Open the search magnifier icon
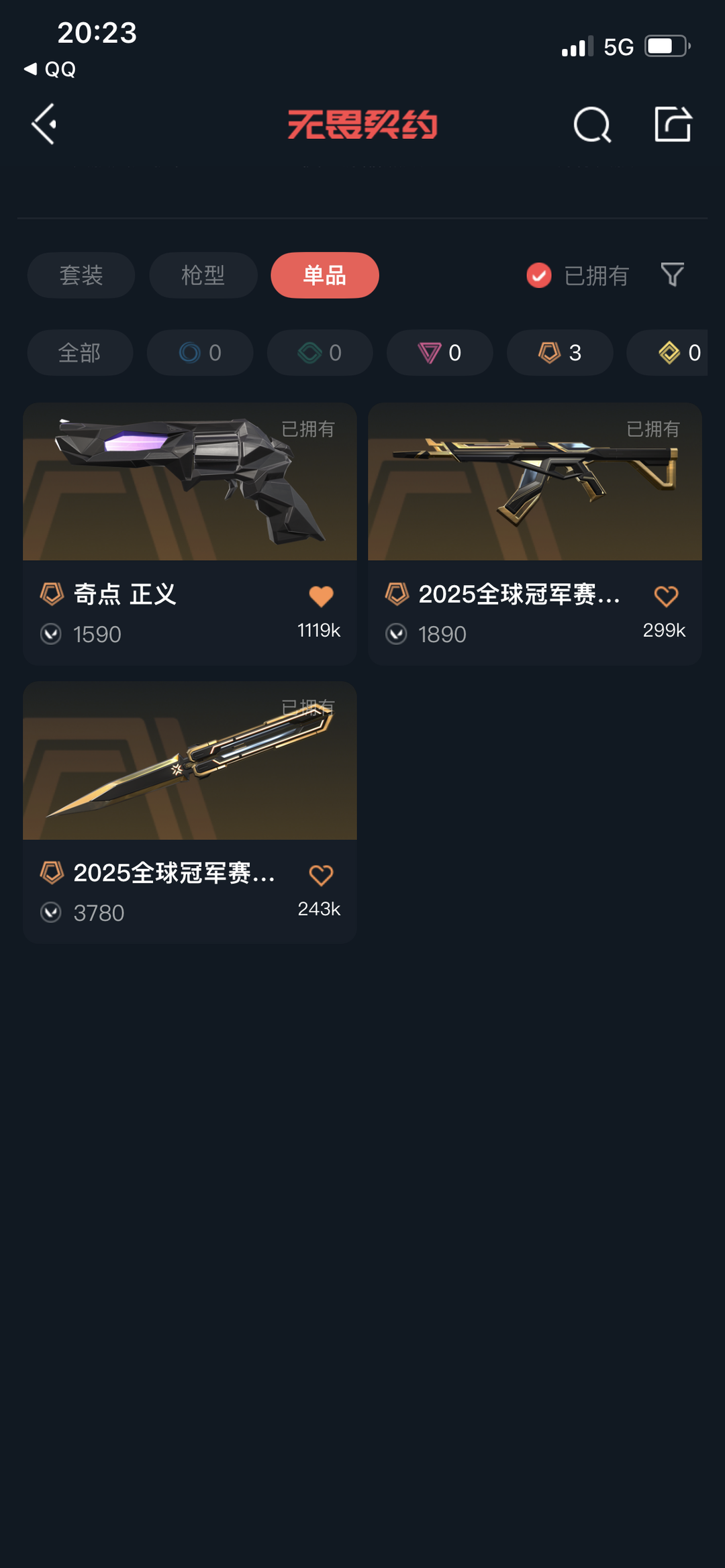Viewport: 725px width, 1568px height. click(592, 125)
